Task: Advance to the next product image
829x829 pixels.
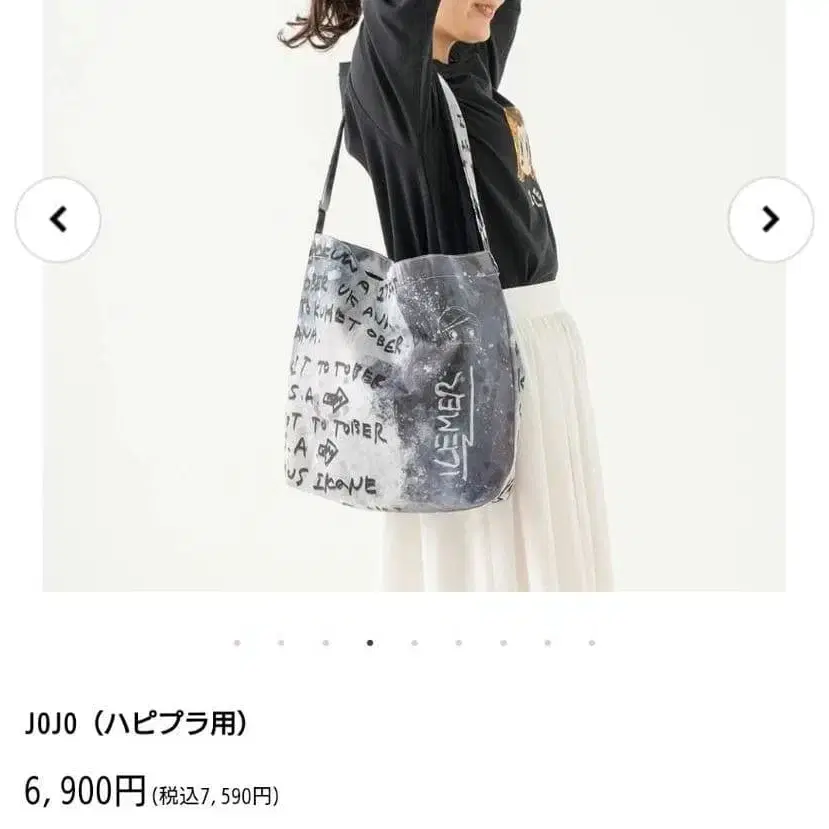Action: pos(770,220)
